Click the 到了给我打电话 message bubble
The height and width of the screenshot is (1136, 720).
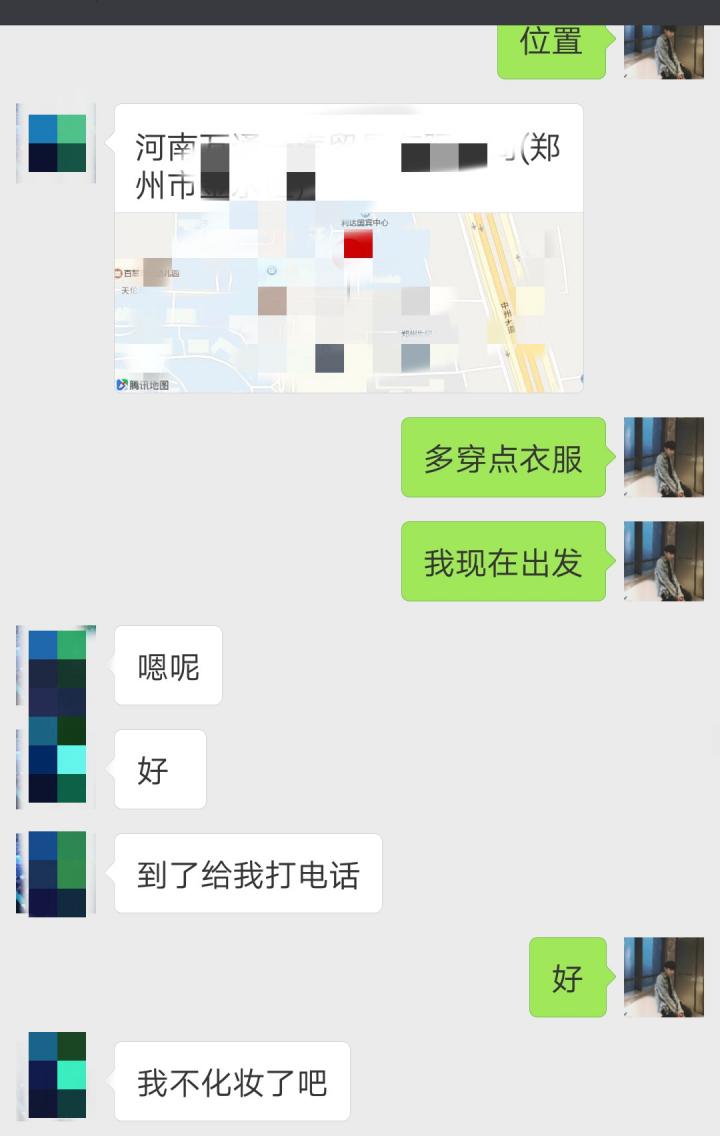248,873
